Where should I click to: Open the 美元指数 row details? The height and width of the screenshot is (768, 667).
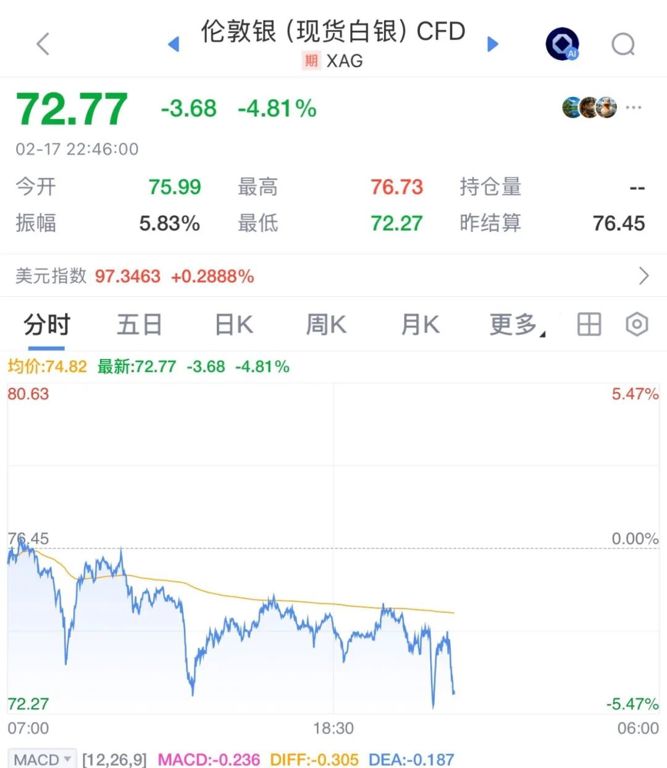point(643,276)
